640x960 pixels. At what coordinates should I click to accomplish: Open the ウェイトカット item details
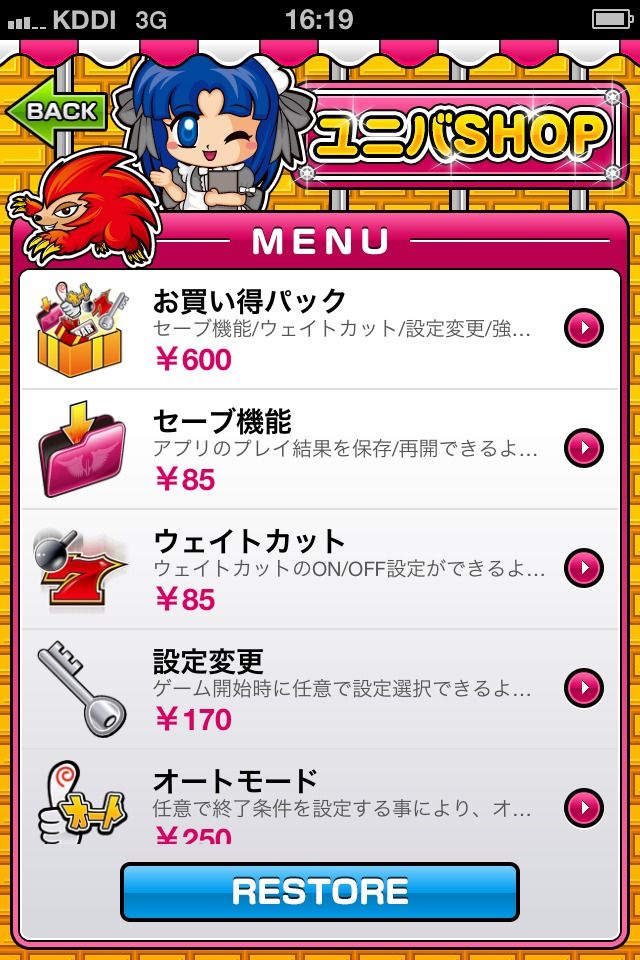(x=320, y=569)
